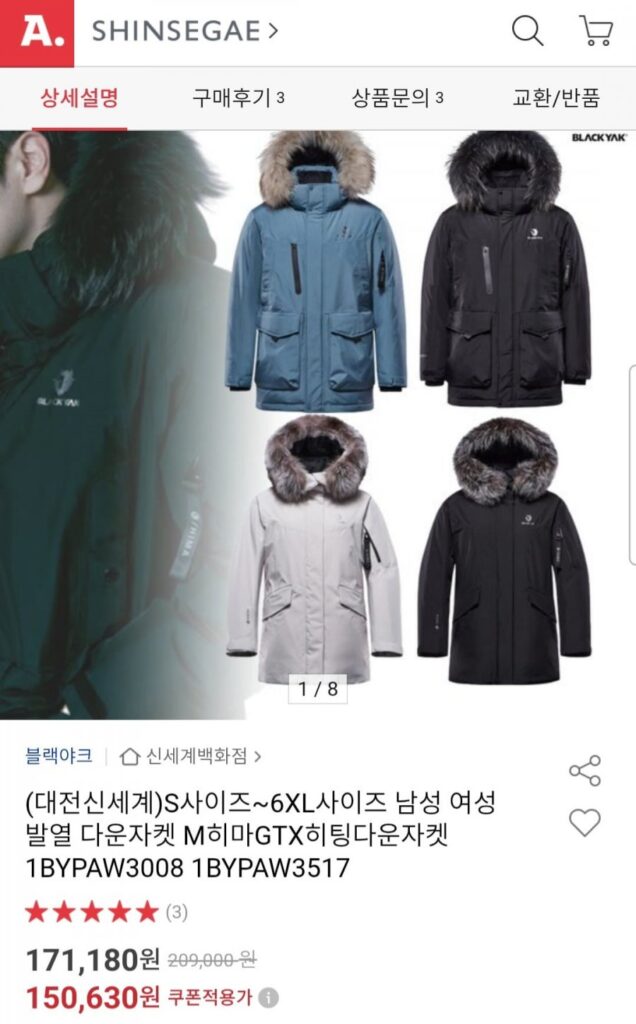The height and width of the screenshot is (1024, 636).
Task: Tap the red A. home logo
Action: click(x=37, y=32)
